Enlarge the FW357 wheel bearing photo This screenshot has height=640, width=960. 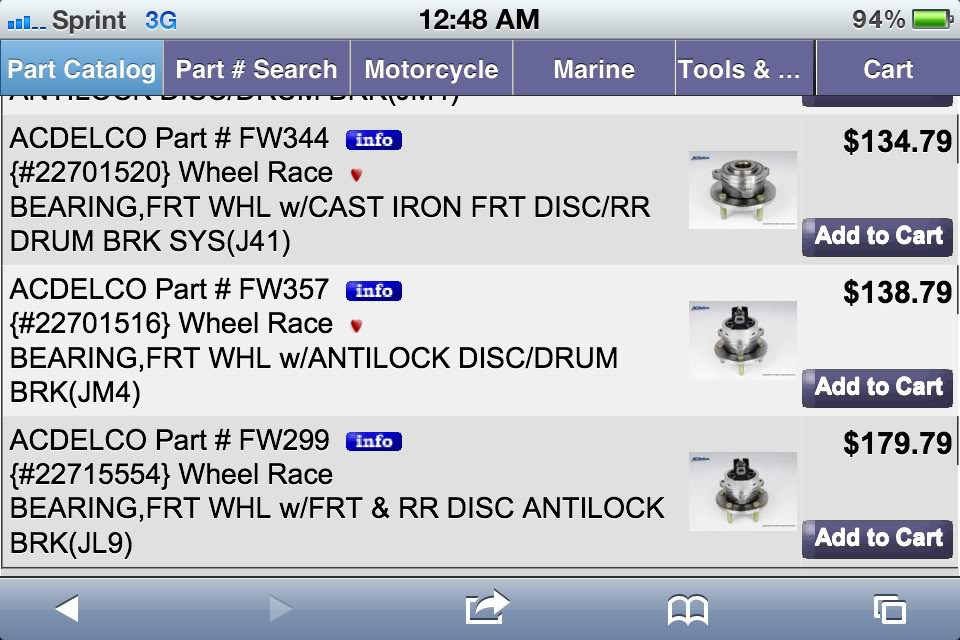pyautogui.click(x=743, y=340)
